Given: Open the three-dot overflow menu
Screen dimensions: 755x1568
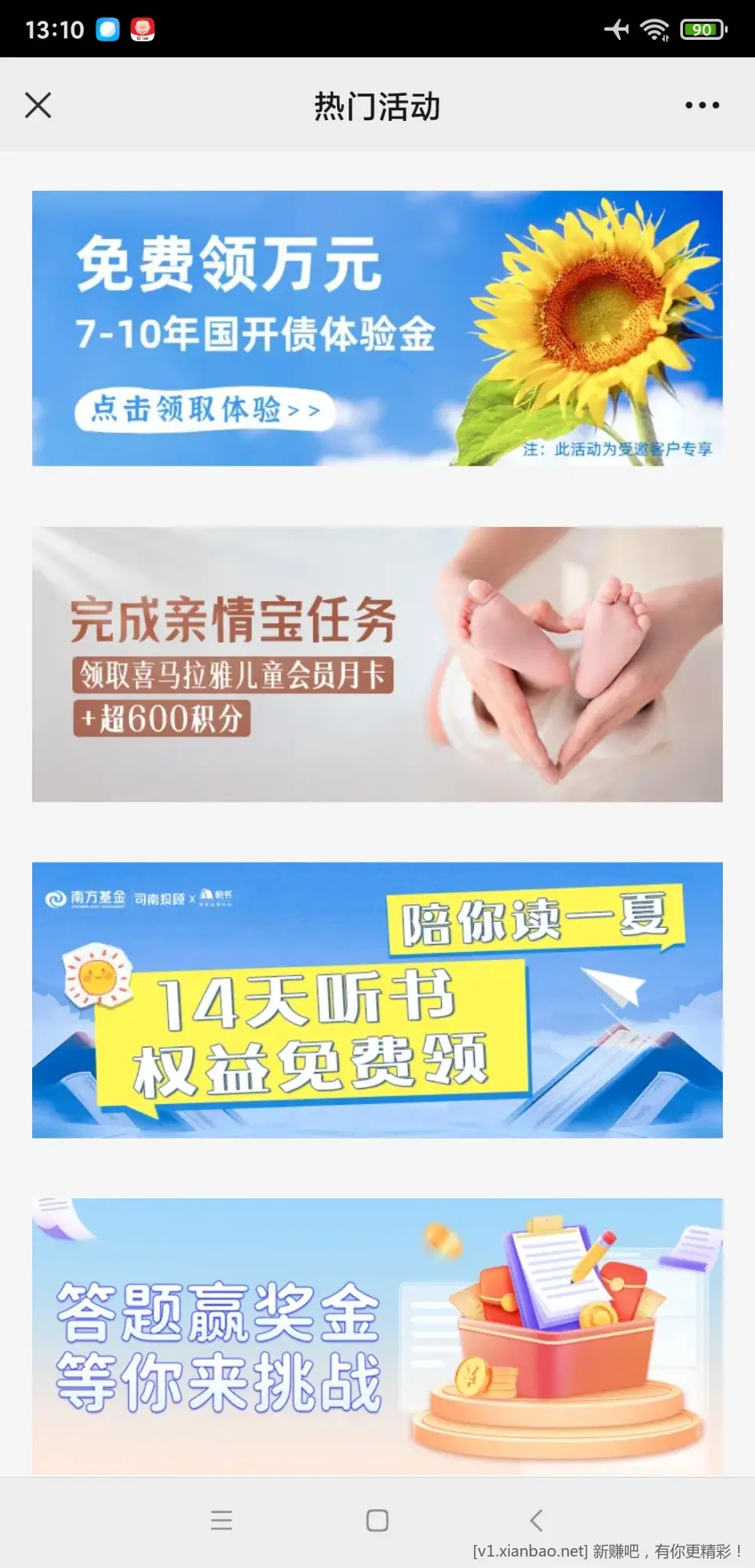Looking at the screenshot, I should (701, 106).
